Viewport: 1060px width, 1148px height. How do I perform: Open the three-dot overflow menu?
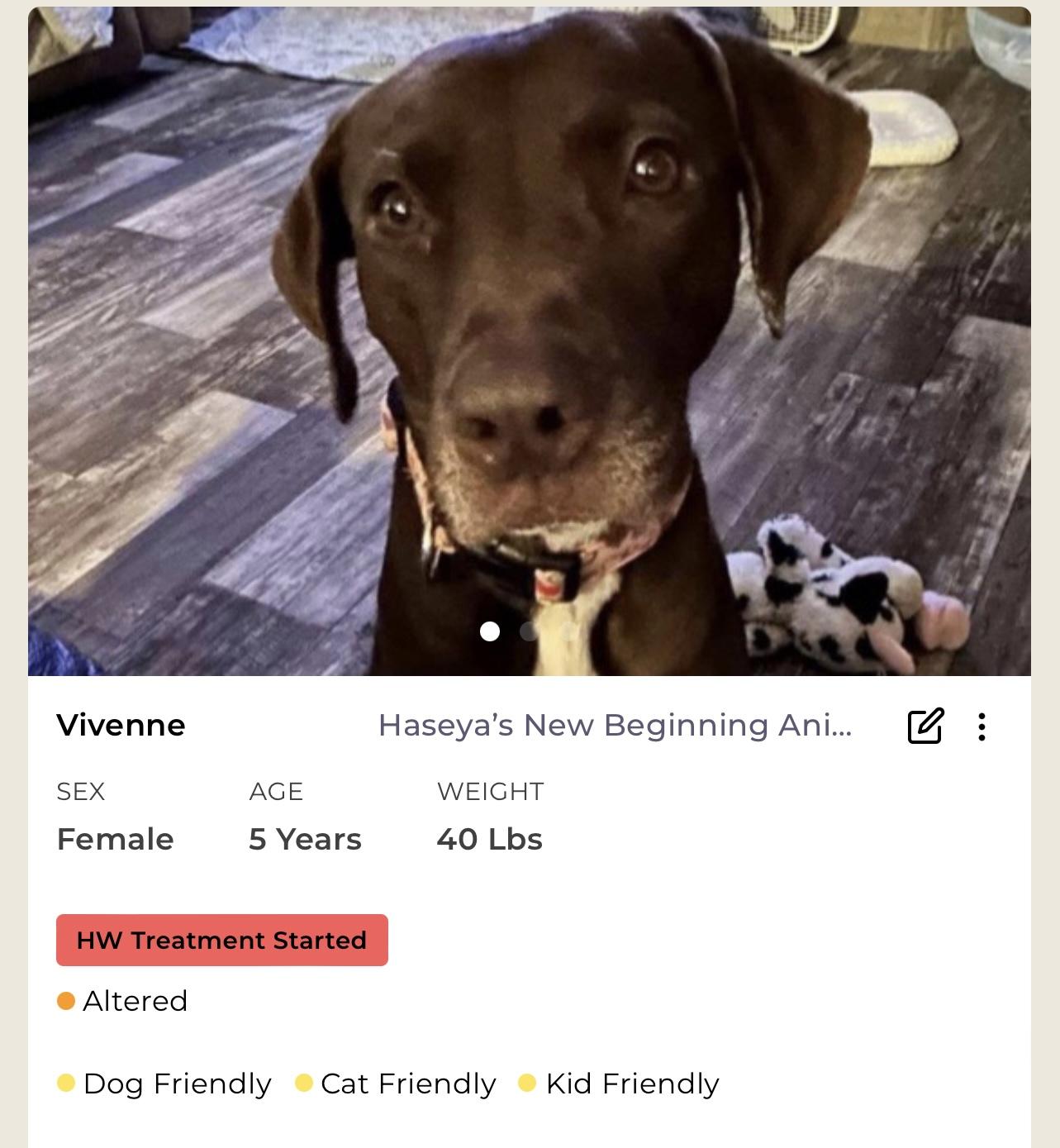click(983, 726)
